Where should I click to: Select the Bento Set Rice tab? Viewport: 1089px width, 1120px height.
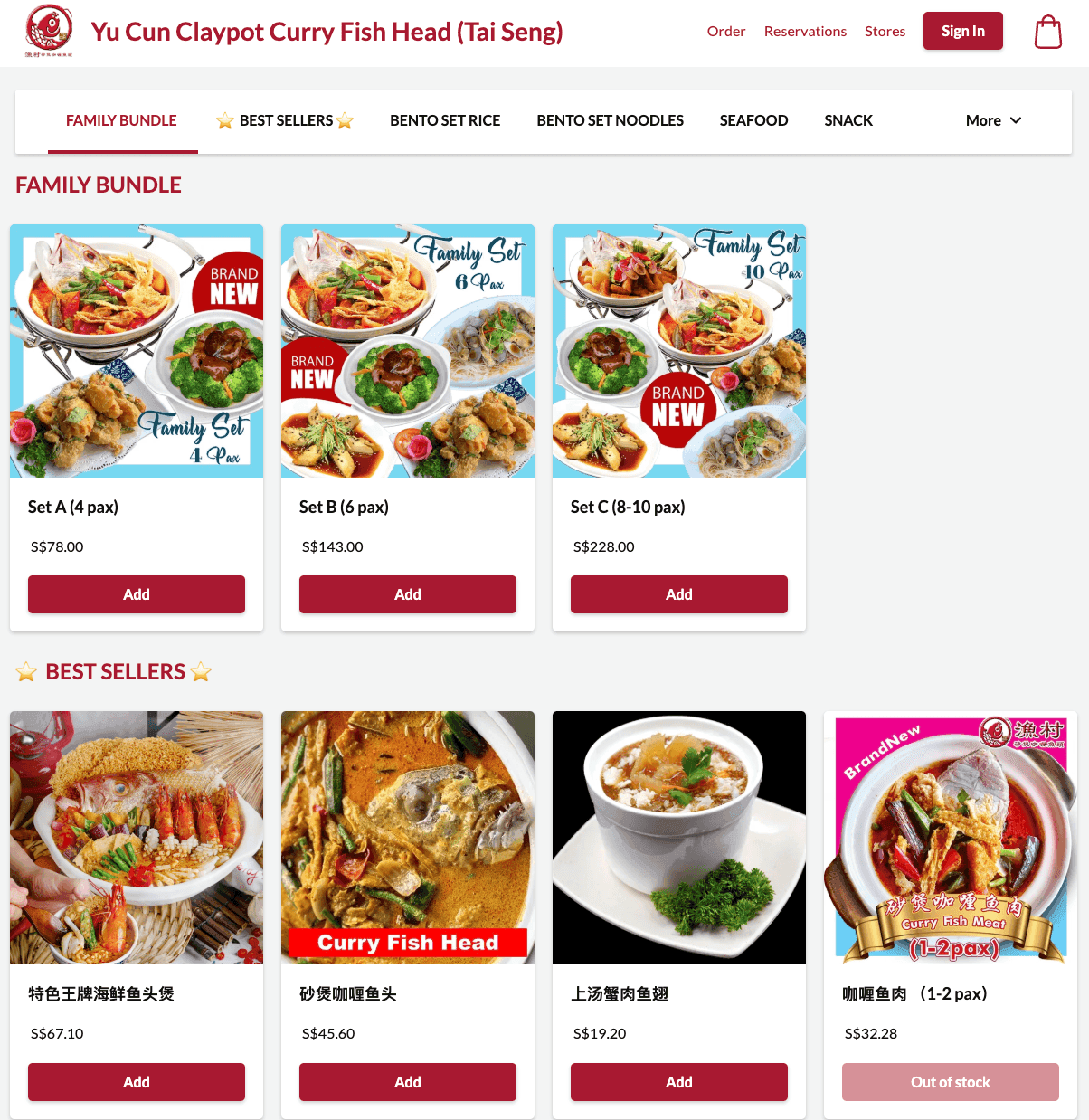point(445,120)
